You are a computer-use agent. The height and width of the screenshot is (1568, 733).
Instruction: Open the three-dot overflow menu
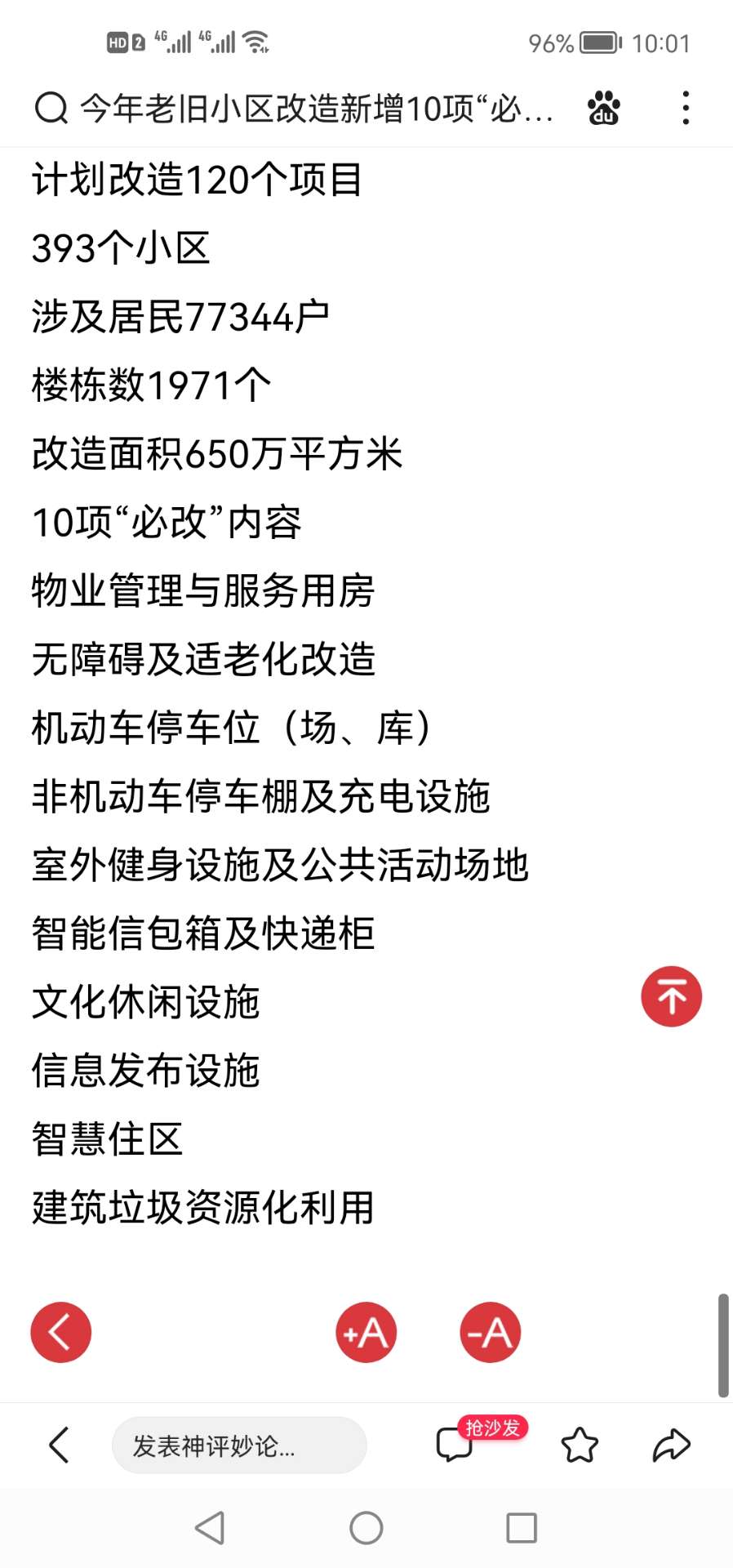click(x=686, y=108)
